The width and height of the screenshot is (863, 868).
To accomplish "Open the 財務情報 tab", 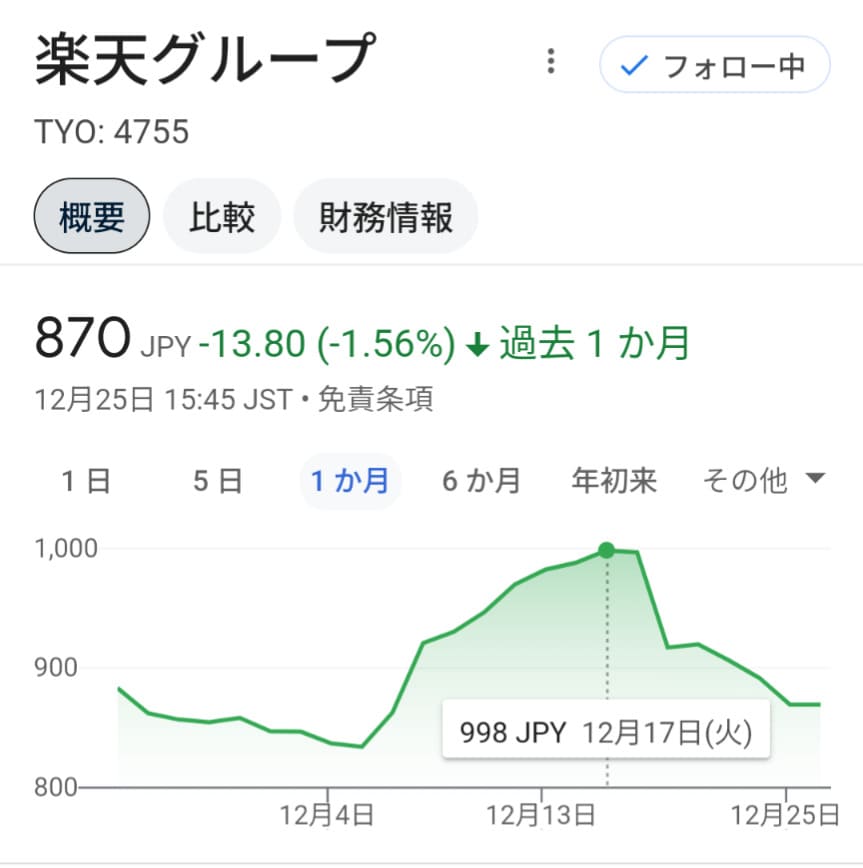I will 386,216.
